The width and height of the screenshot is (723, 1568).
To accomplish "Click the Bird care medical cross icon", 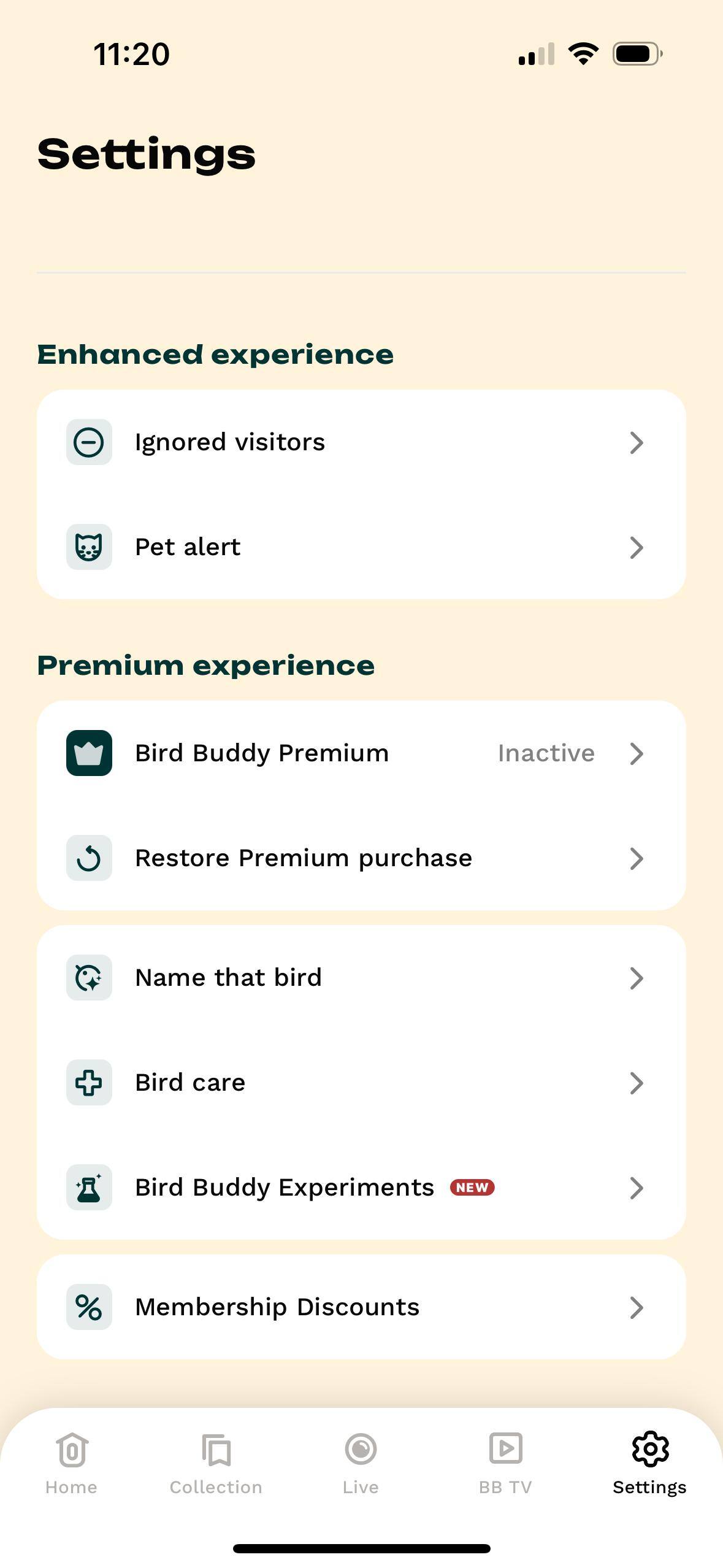I will point(88,1083).
